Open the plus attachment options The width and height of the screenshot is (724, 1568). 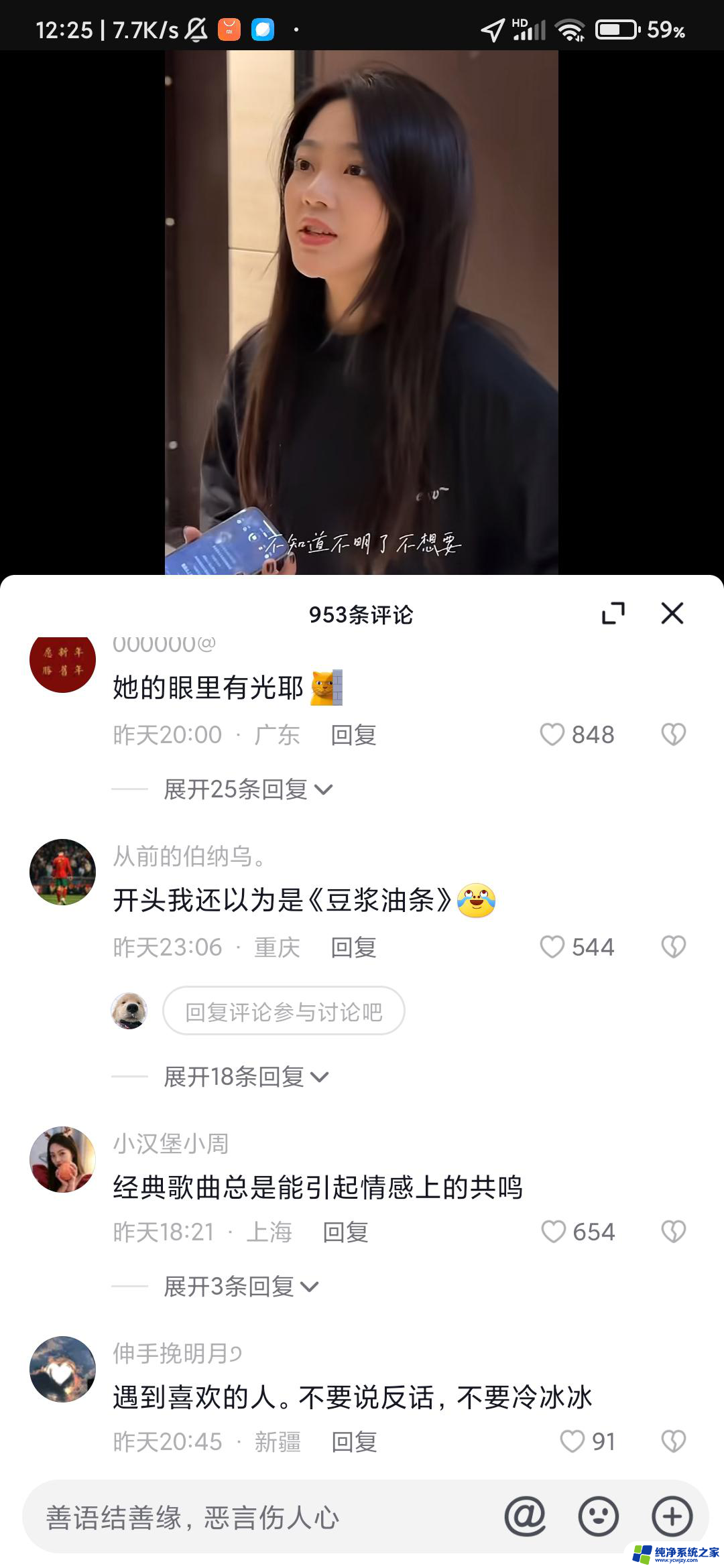click(x=672, y=1516)
